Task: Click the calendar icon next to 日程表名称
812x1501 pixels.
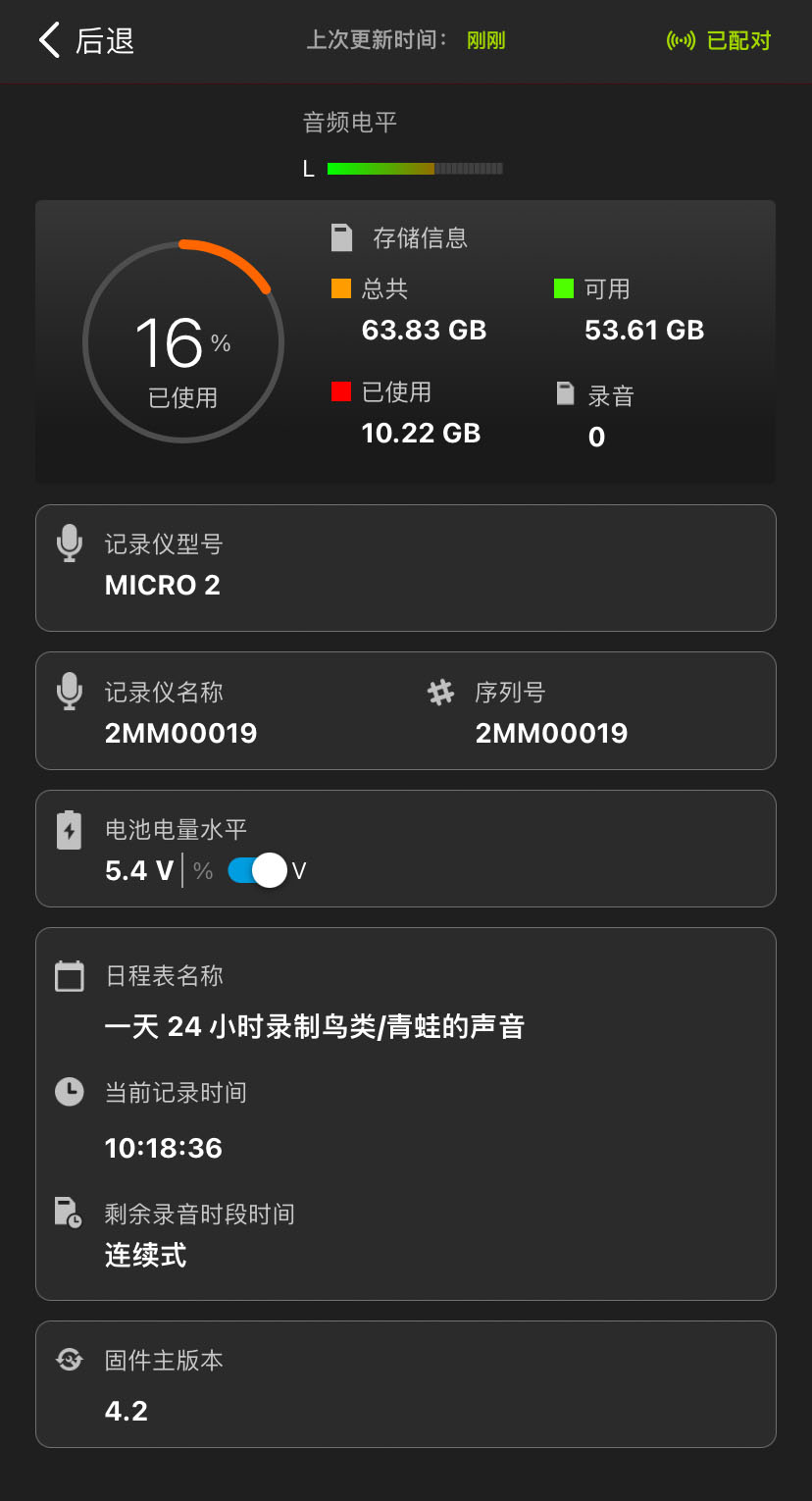Action: click(69, 976)
